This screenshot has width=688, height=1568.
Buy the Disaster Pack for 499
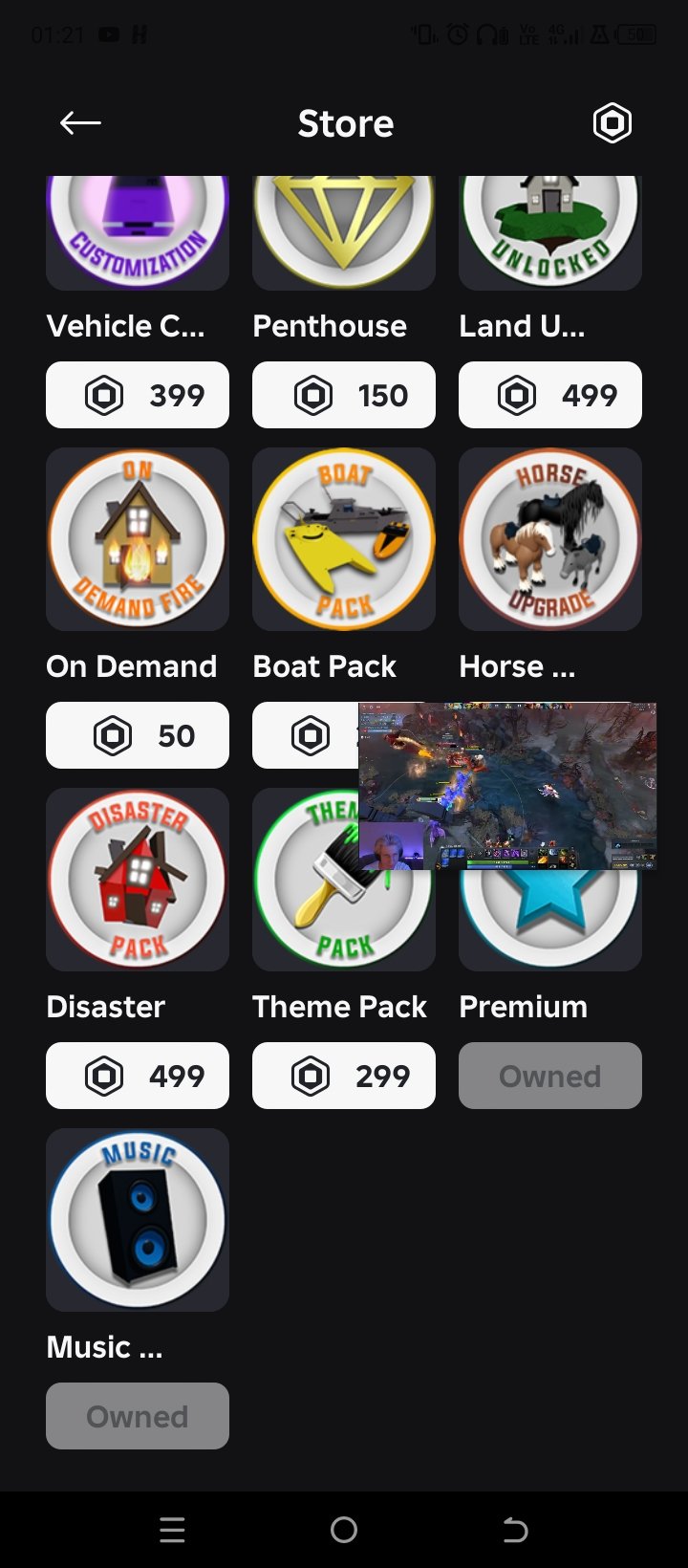coord(138,1076)
